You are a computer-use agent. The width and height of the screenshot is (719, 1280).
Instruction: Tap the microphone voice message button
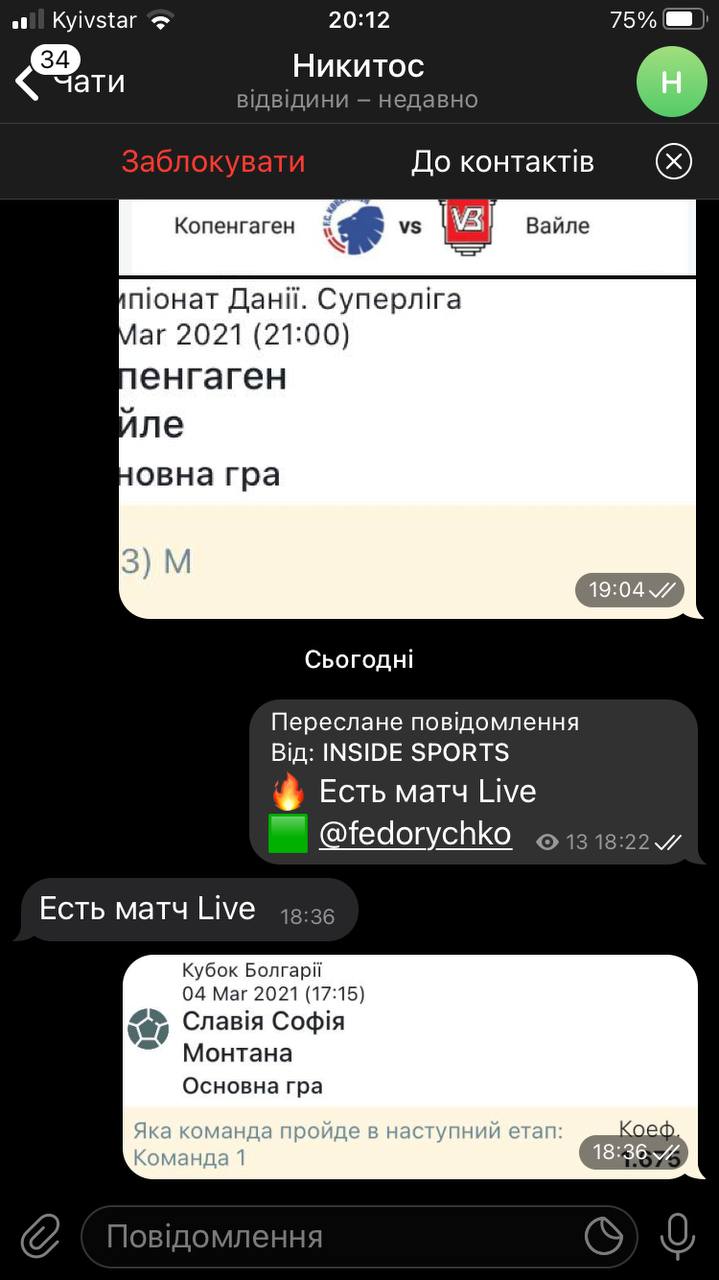pos(677,1237)
